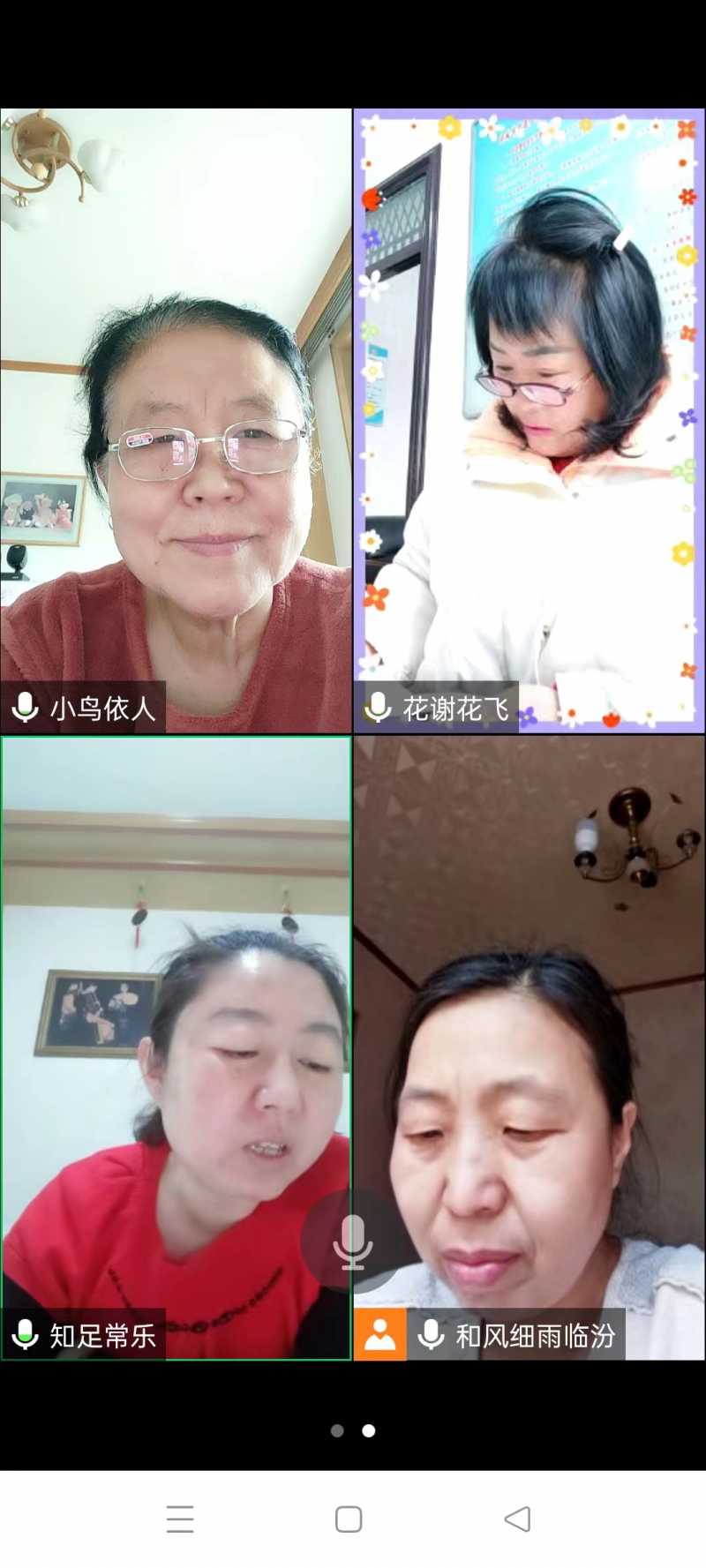Go to the first page indicator dot

coord(337,1430)
